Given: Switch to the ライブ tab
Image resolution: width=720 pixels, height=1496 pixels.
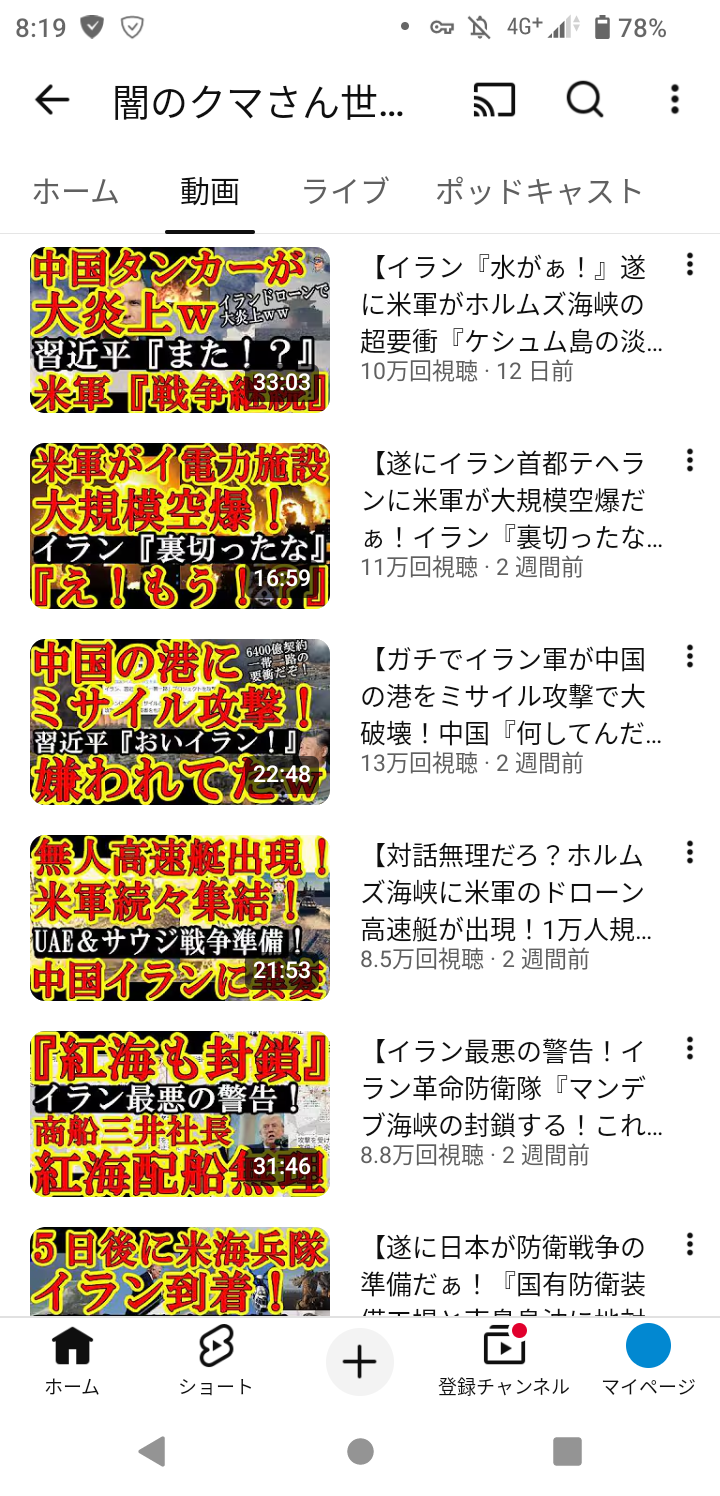Looking at the screenshot, I should (345, 191).
